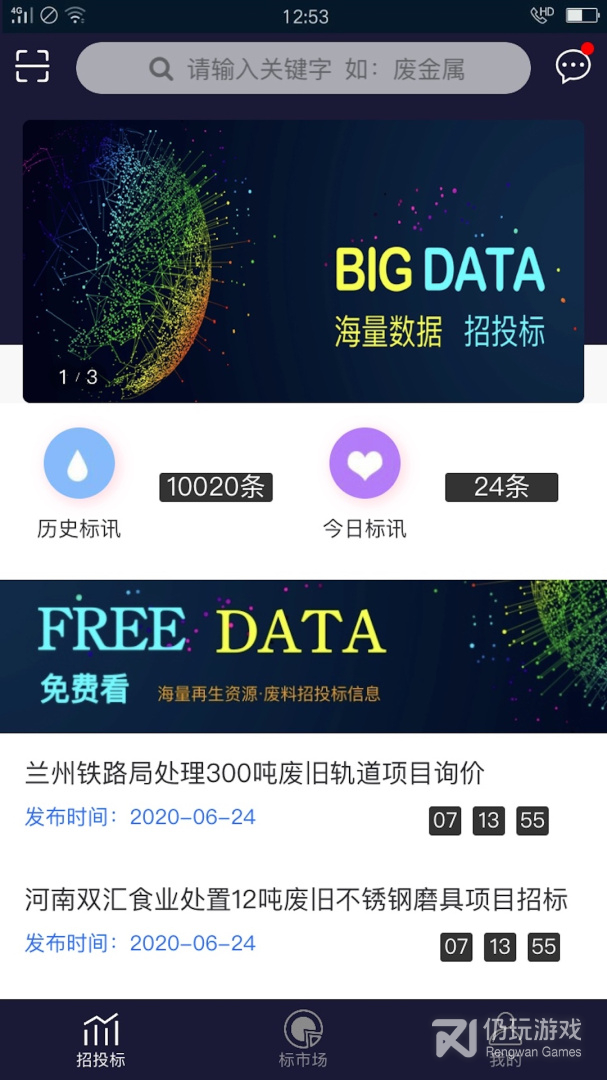This screenshot has height=1080, width=607.
Task: Tap the keyword search box
Action: coord(303,68)
